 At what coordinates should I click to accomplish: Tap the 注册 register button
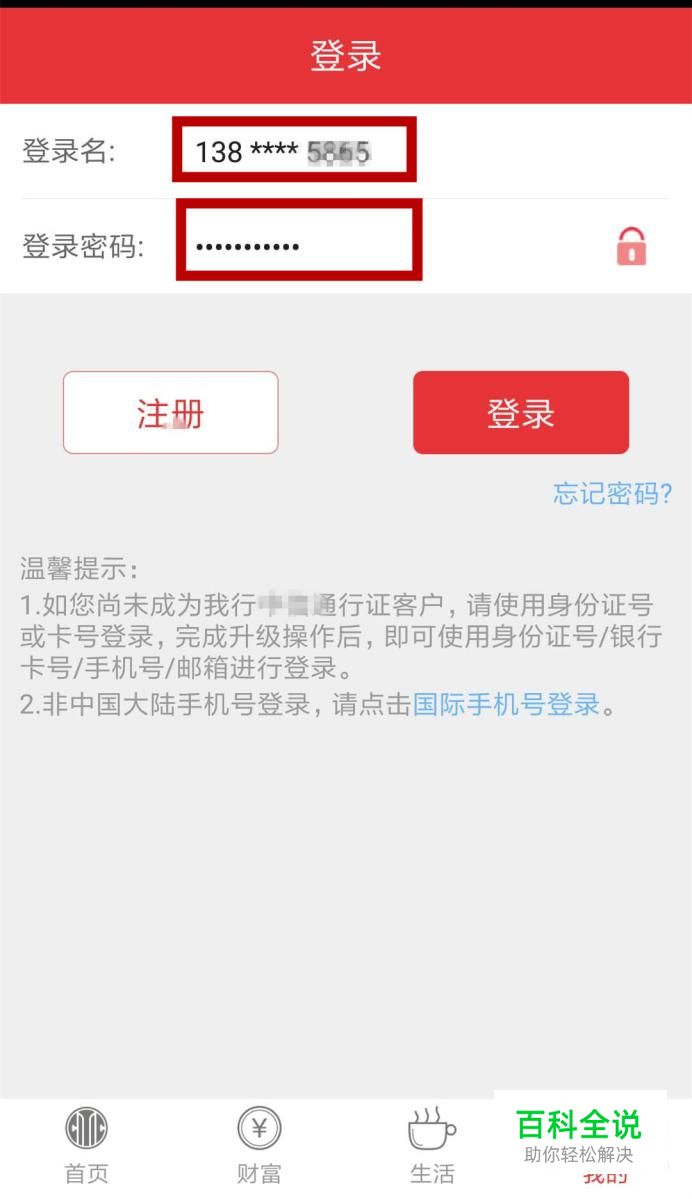click(x=171, y=413)
